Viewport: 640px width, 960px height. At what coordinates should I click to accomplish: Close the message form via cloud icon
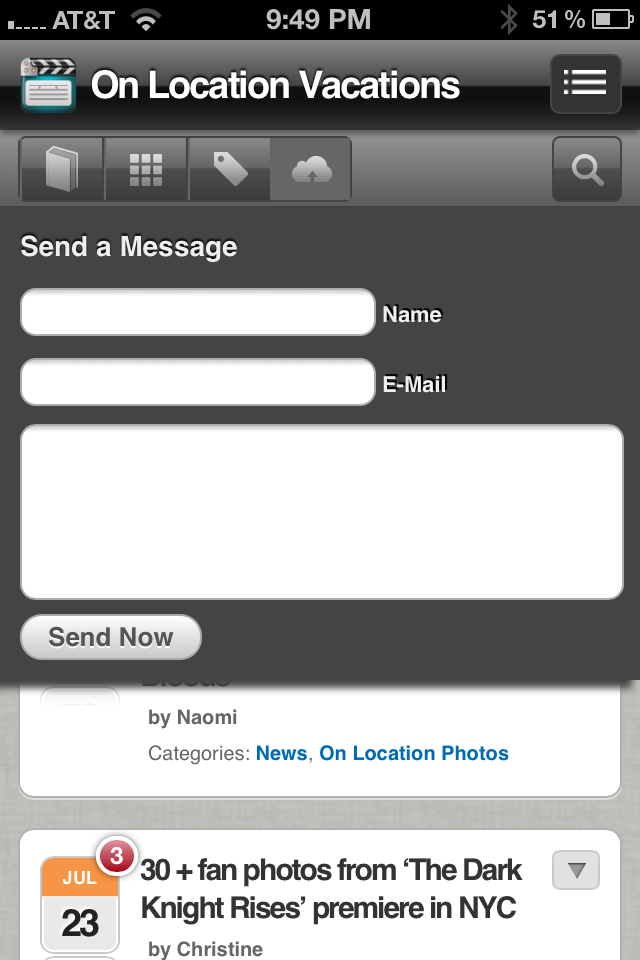[311, 170]
